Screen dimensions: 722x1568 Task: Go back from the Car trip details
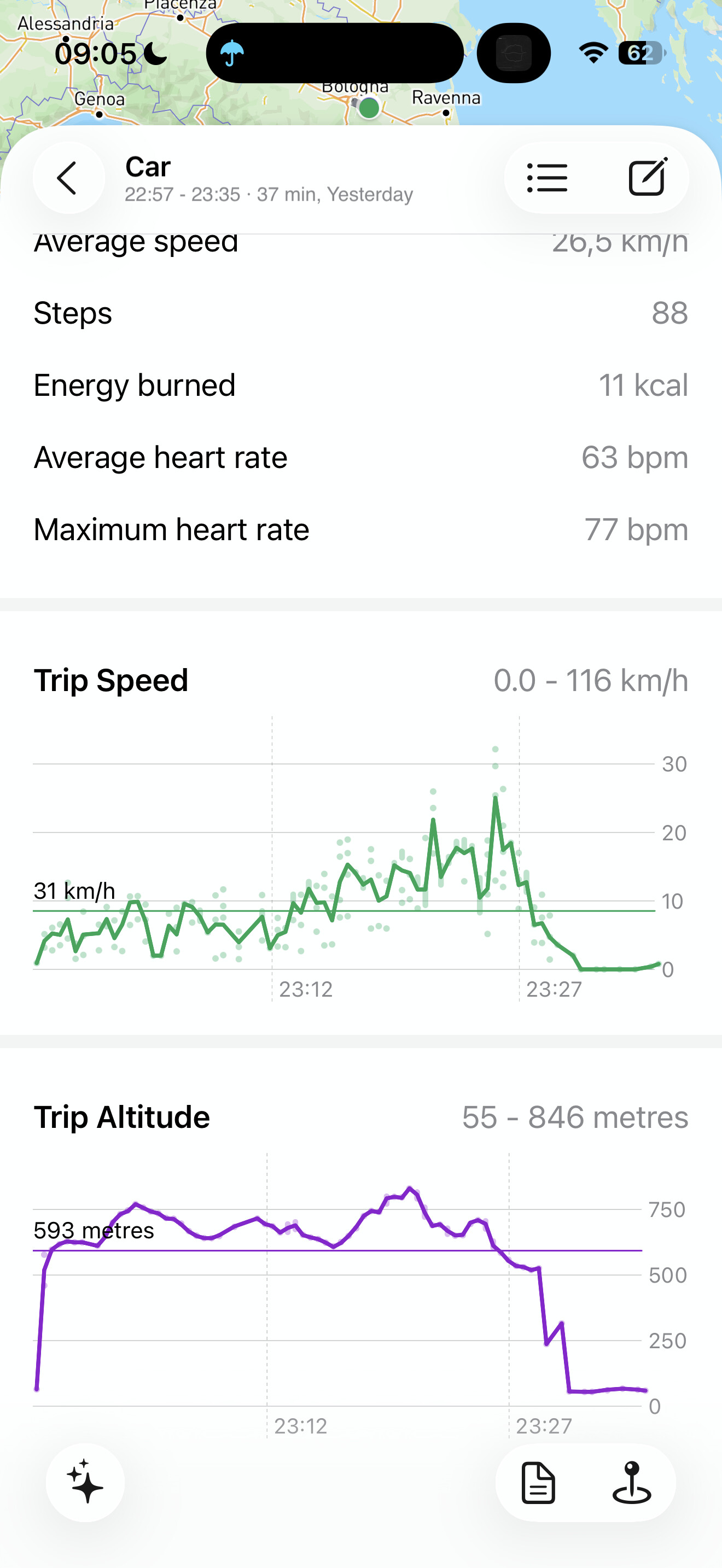68,178
